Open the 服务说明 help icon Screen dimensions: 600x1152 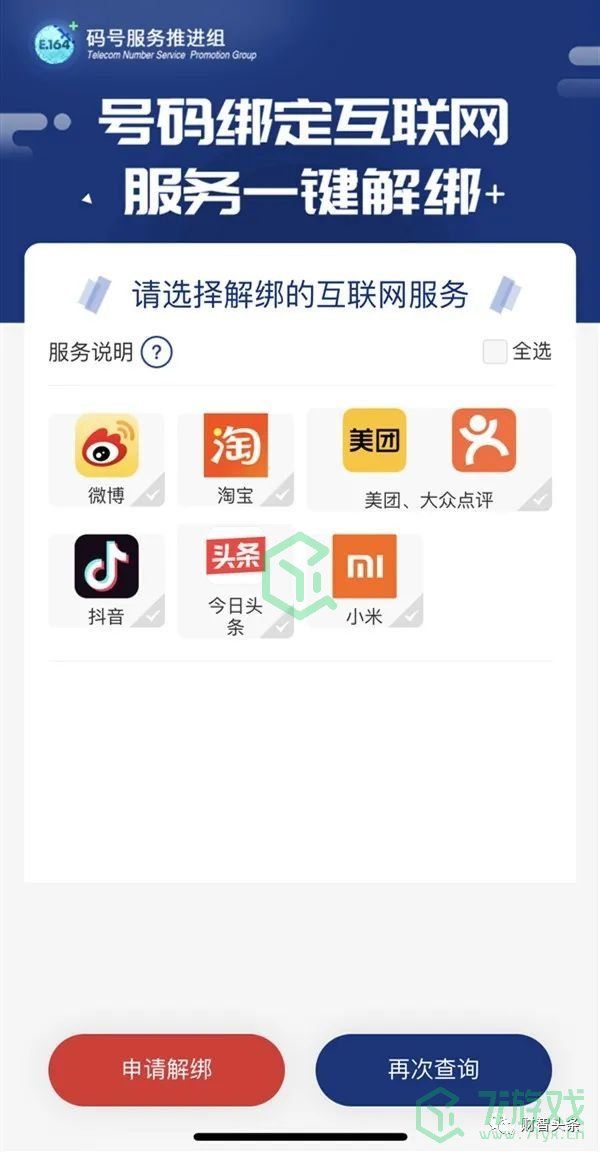click(157, 352)
